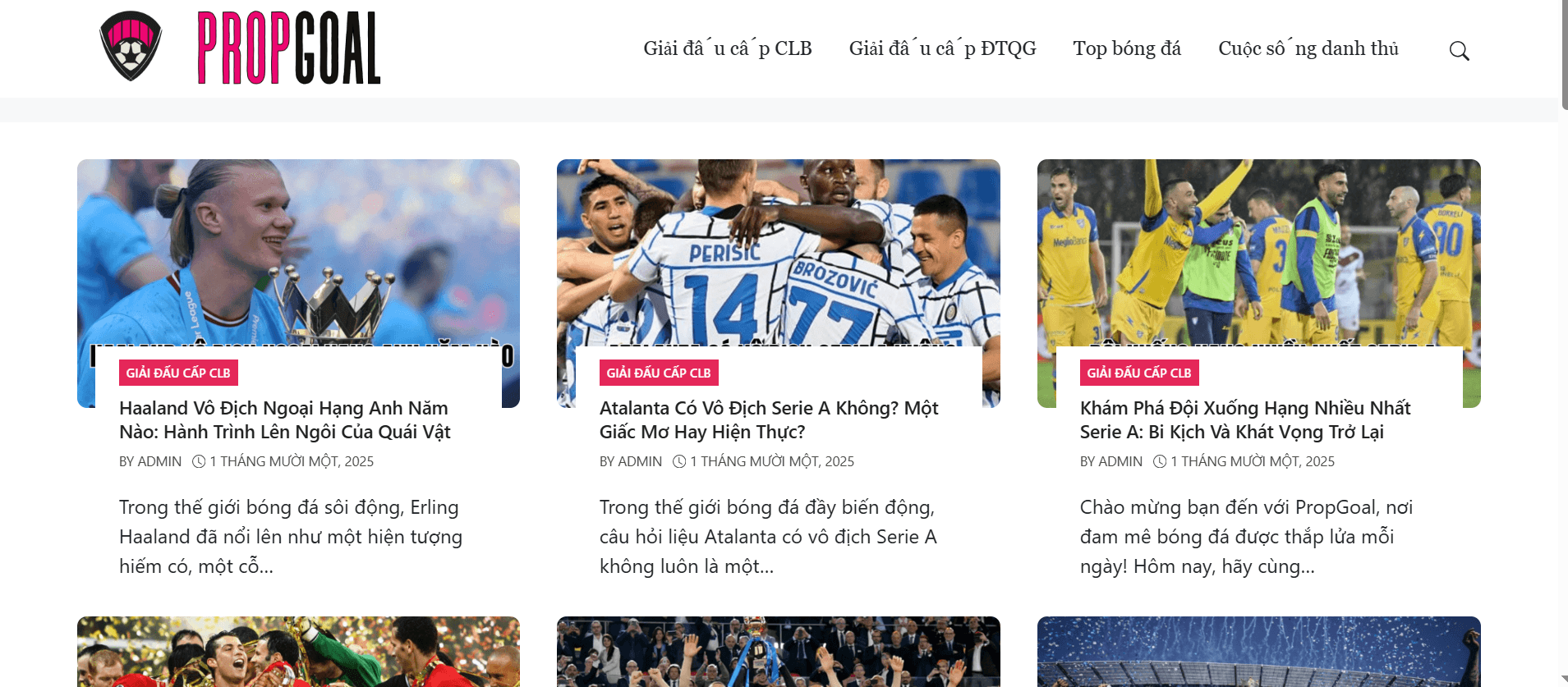The height and width of the screenshot is (687, 1568).
Task: Tap category tag on the Atalanta post
Action: pos(659,373)
